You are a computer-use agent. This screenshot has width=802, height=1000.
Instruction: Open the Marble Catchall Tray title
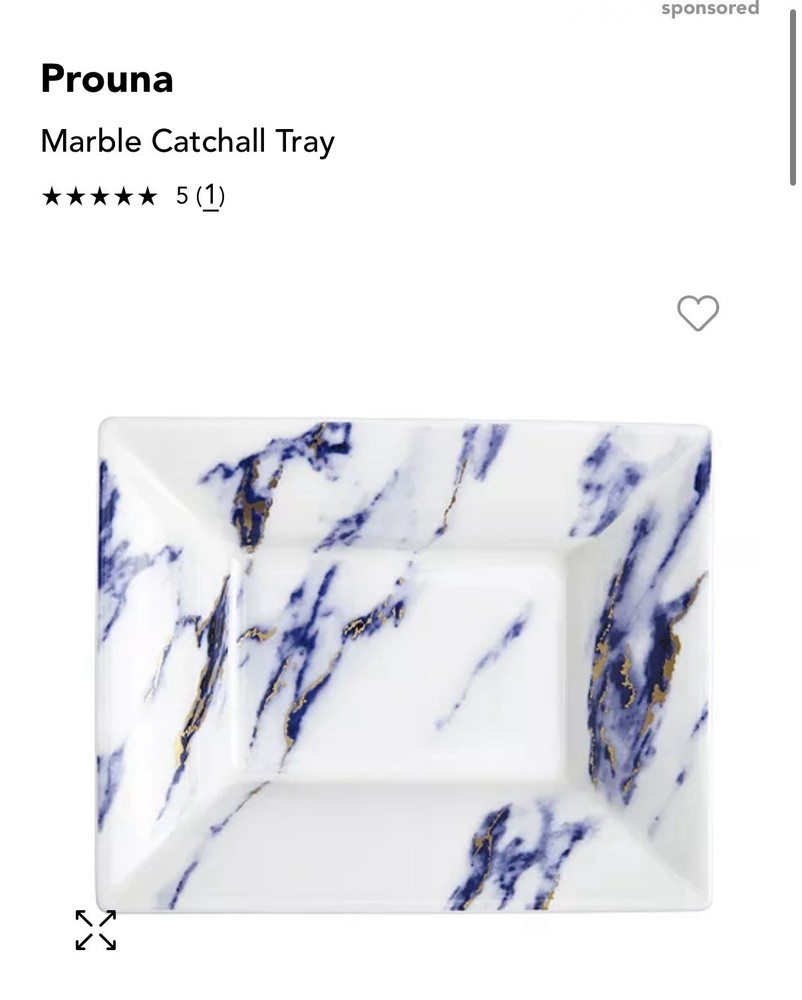(x=187, y=142)
